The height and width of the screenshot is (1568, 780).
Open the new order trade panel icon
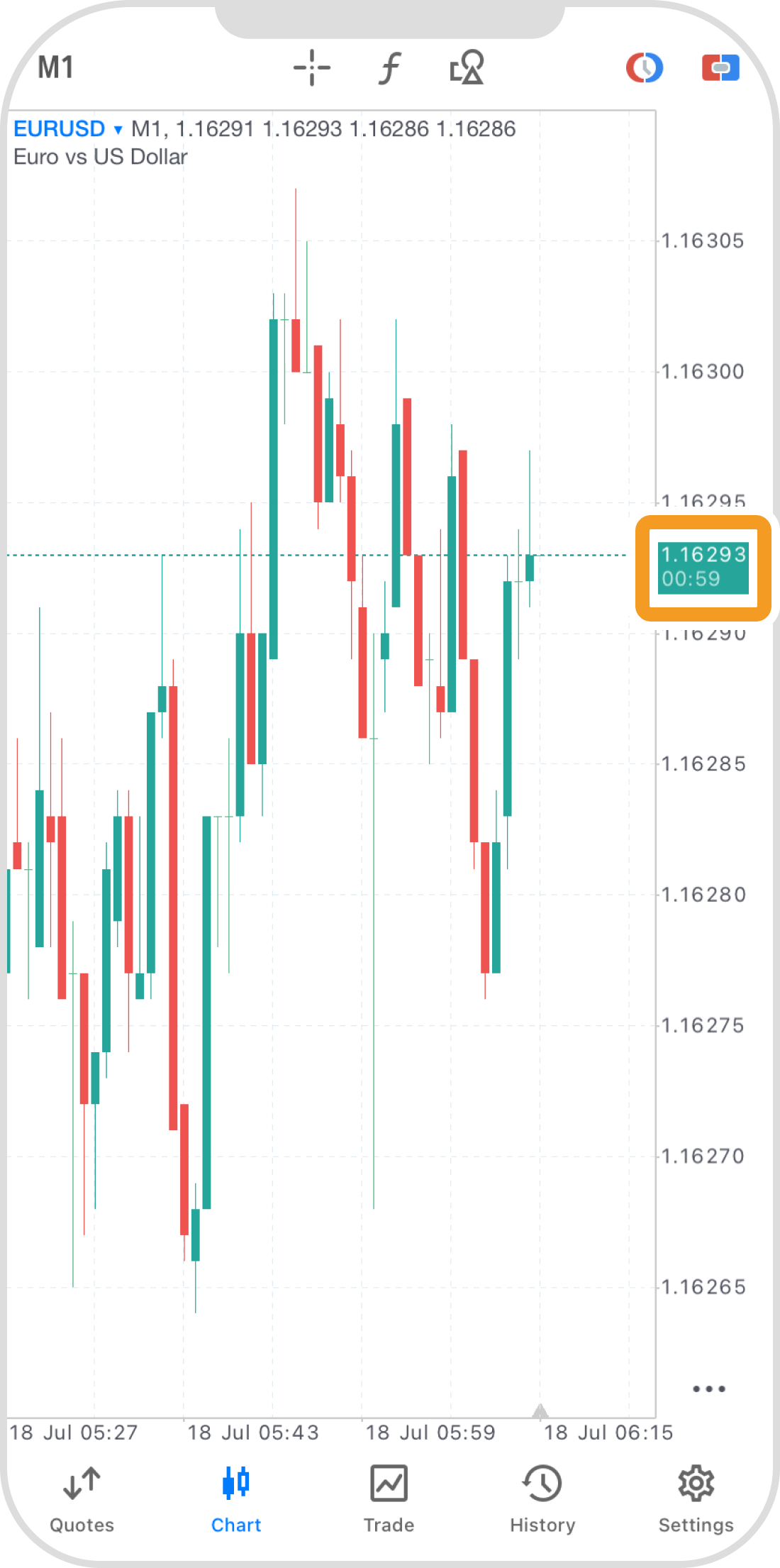[x=720, y=68]
